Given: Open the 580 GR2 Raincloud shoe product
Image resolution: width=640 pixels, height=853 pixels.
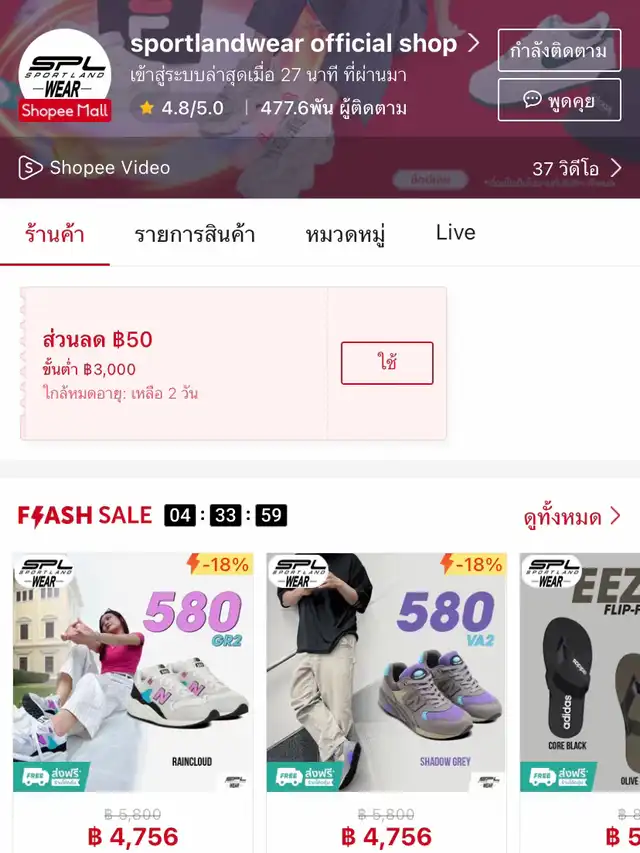Looking at the screenshot, I should pos(133,680).
